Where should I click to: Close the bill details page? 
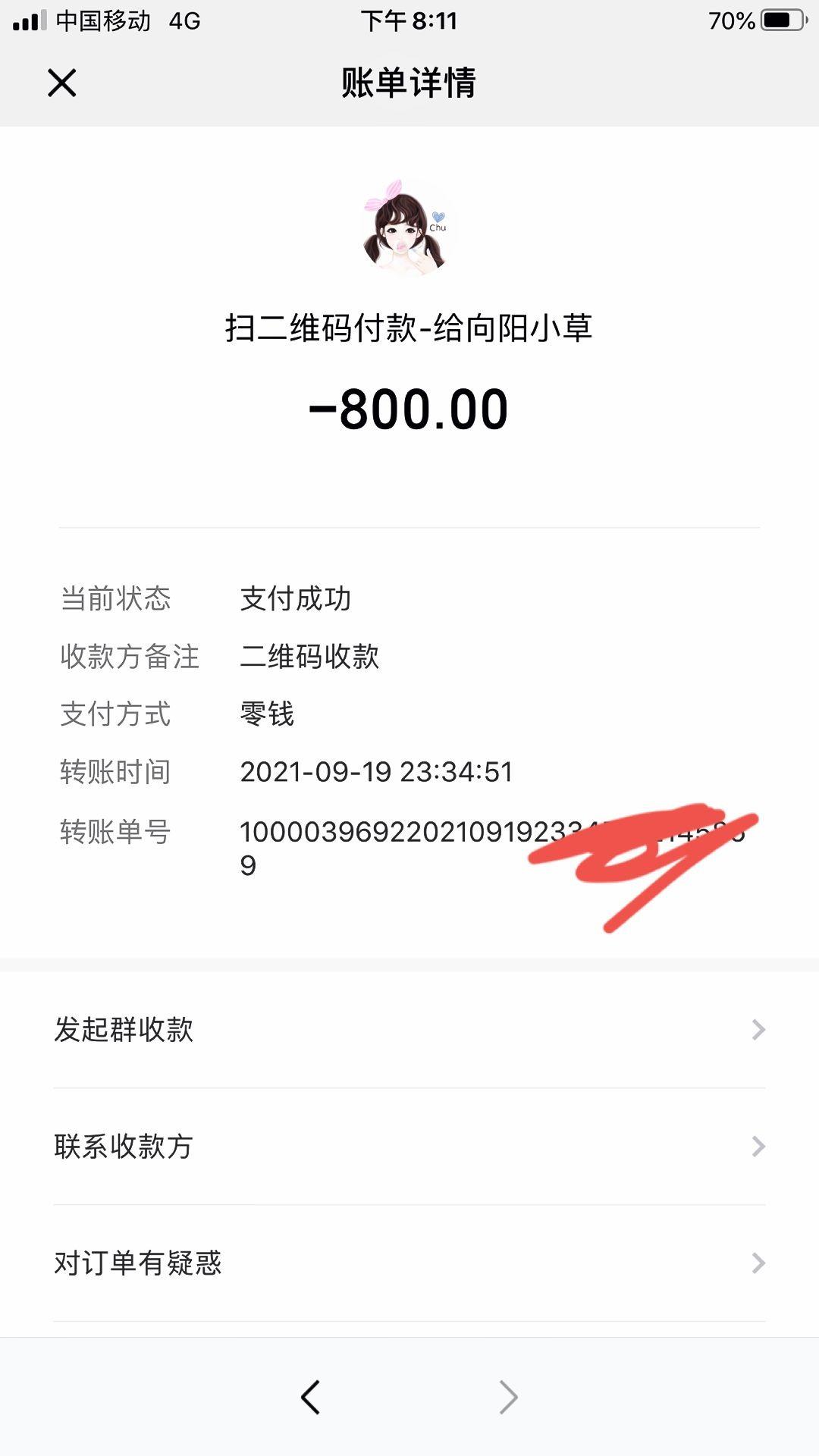point(62,83)
